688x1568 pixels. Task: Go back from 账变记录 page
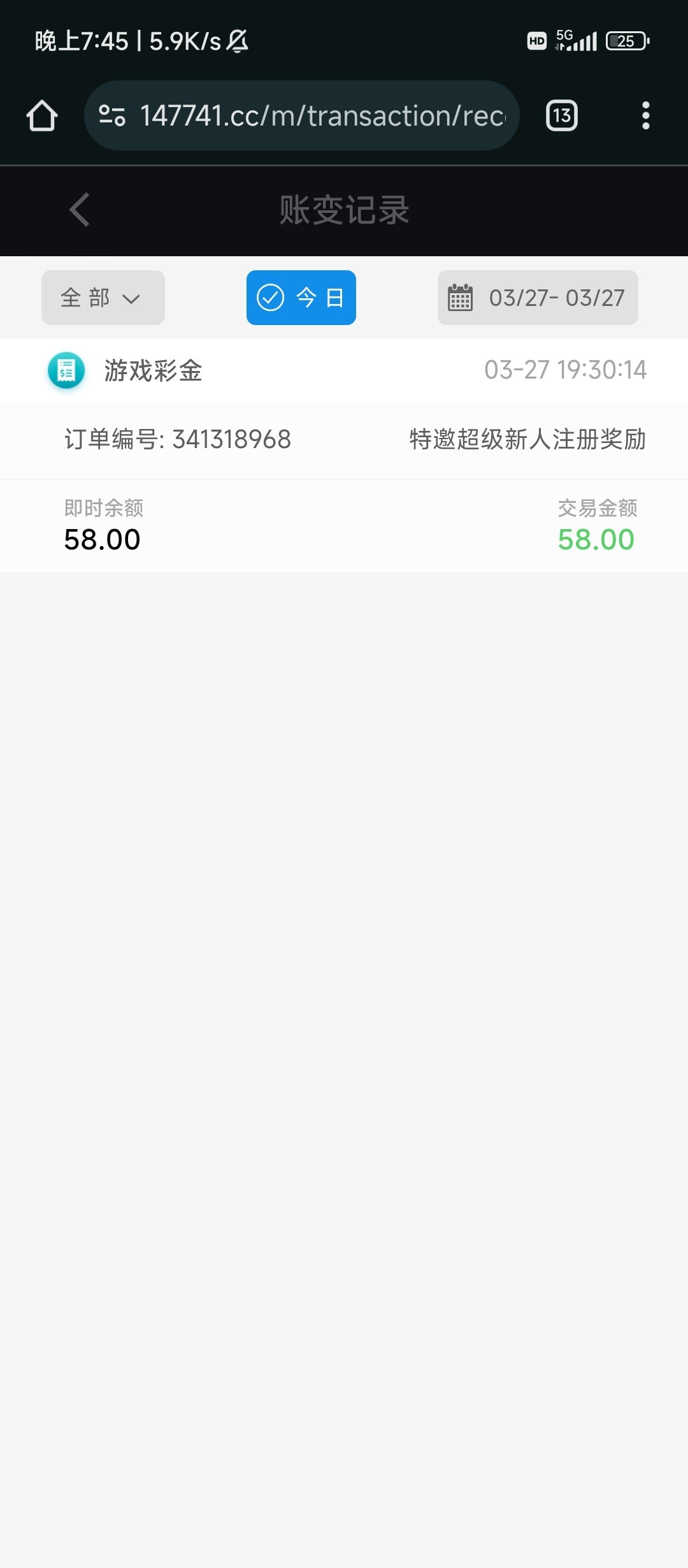80,210
